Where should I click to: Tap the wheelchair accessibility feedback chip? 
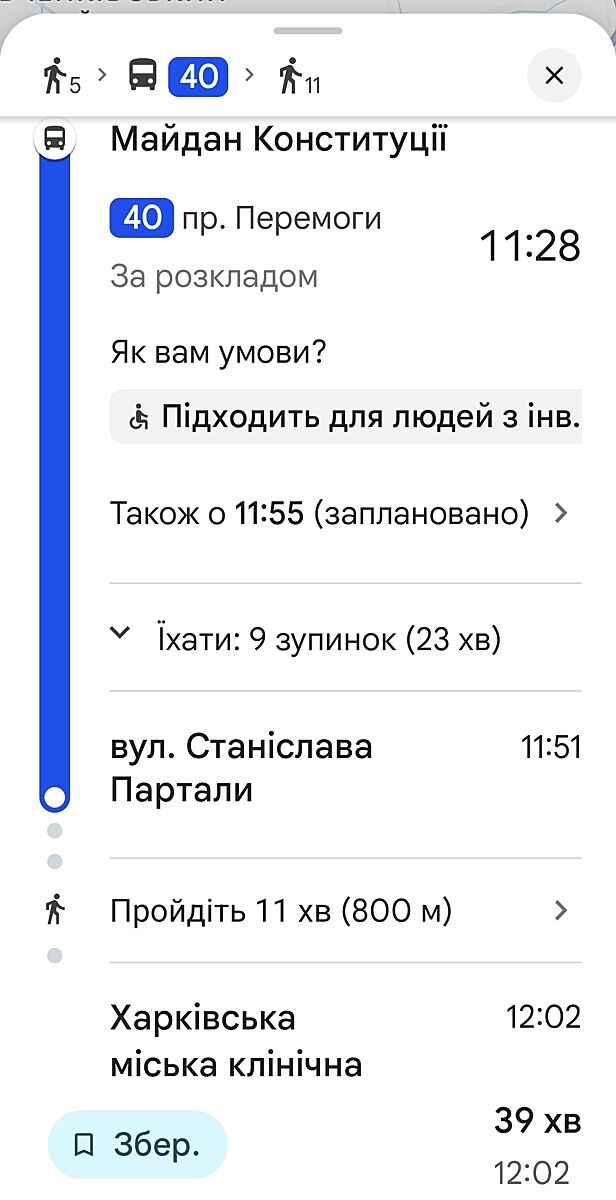(346, 416)
